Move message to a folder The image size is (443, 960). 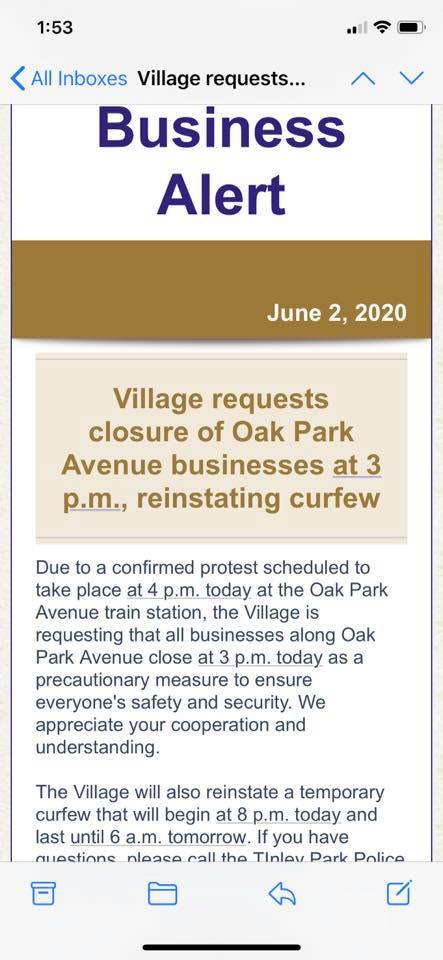163,894
